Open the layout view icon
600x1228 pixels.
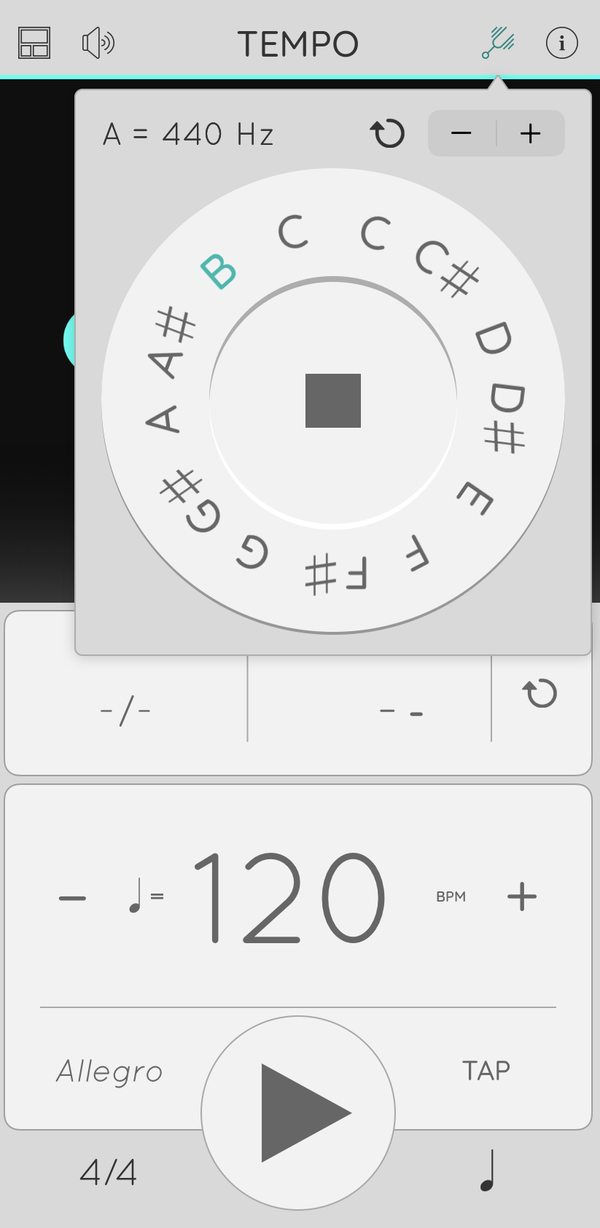(x=34, y=43)
